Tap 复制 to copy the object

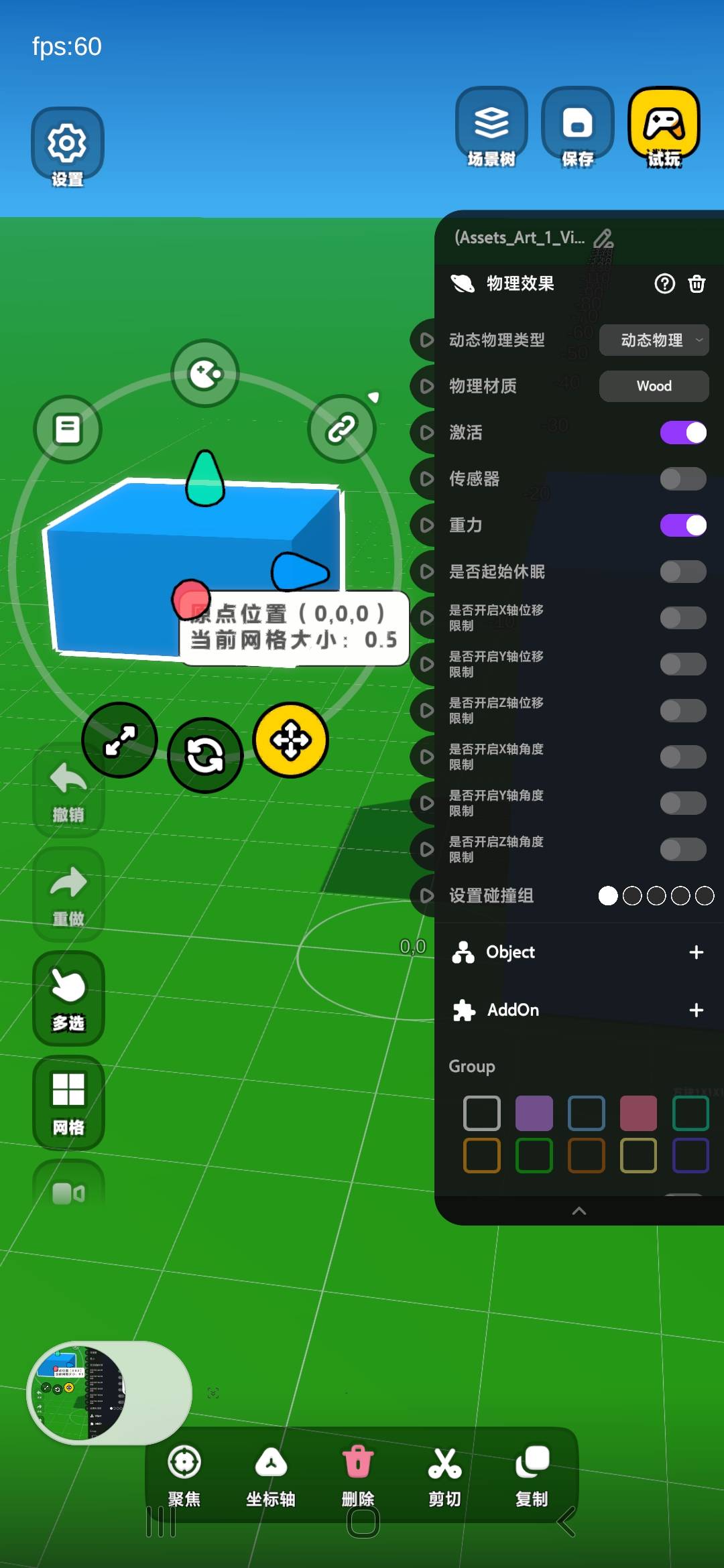point(532,1474)
